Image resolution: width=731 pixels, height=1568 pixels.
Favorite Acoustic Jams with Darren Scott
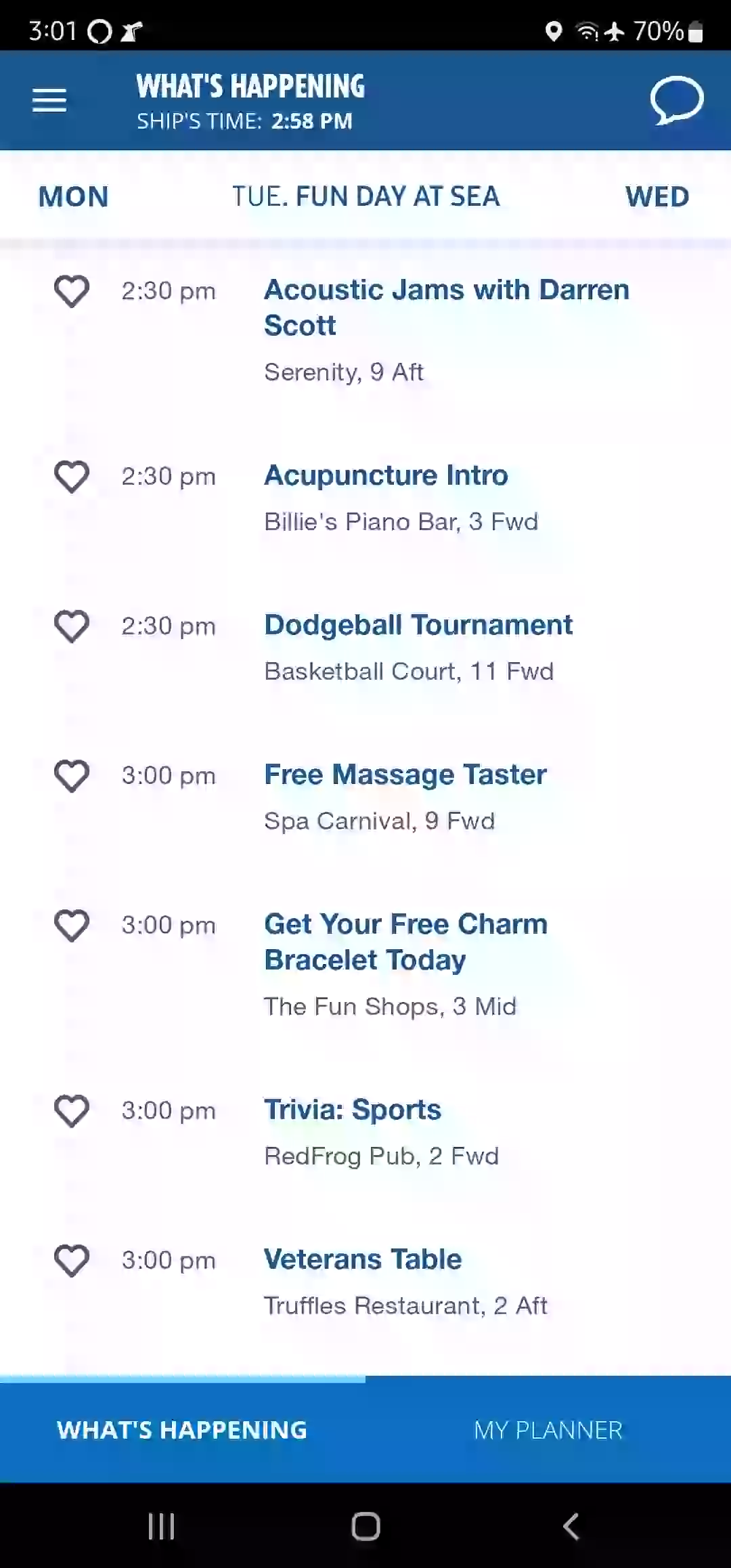click(x=72, y=291)
